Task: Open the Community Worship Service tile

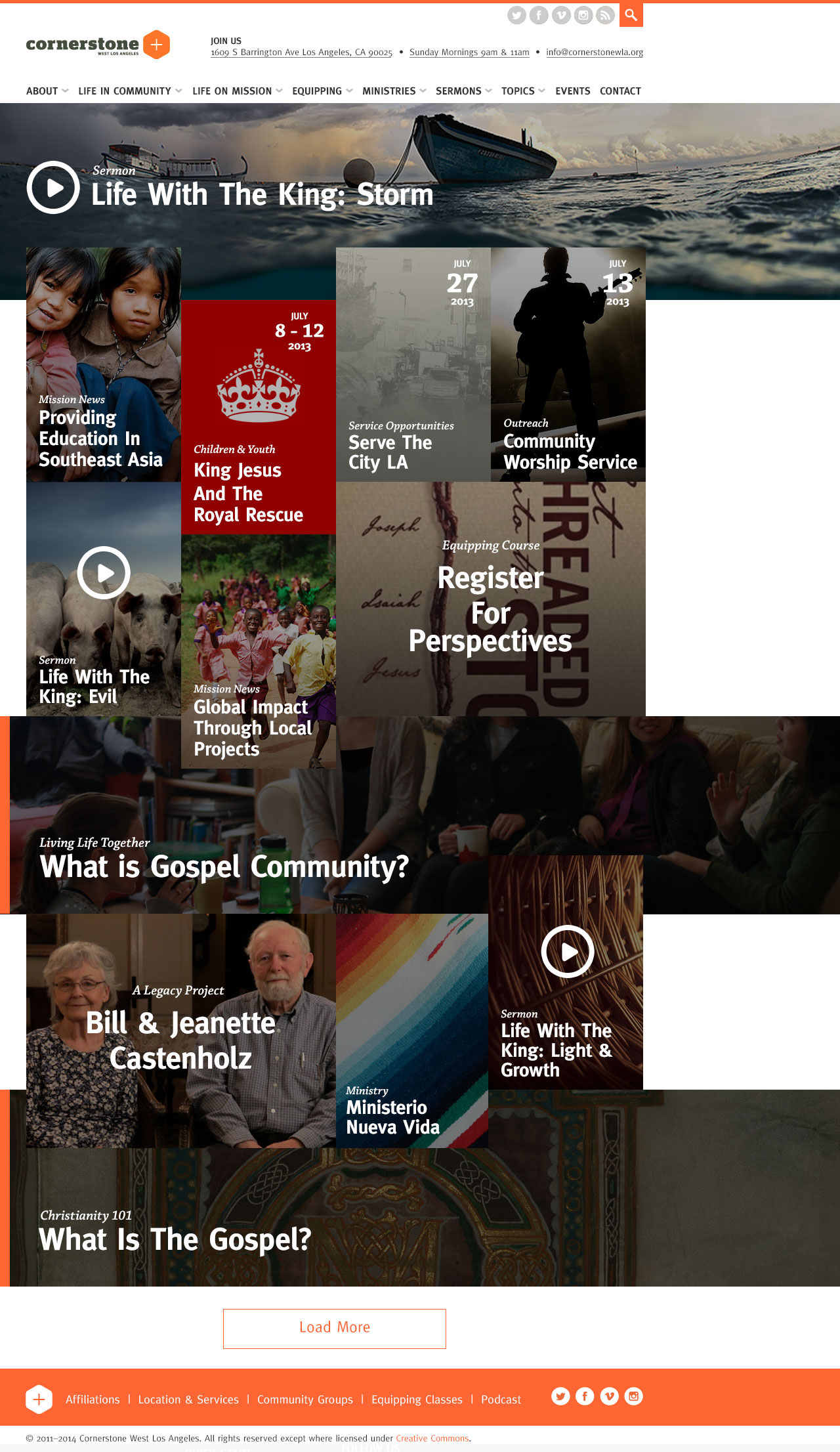Action: (568, 365)
